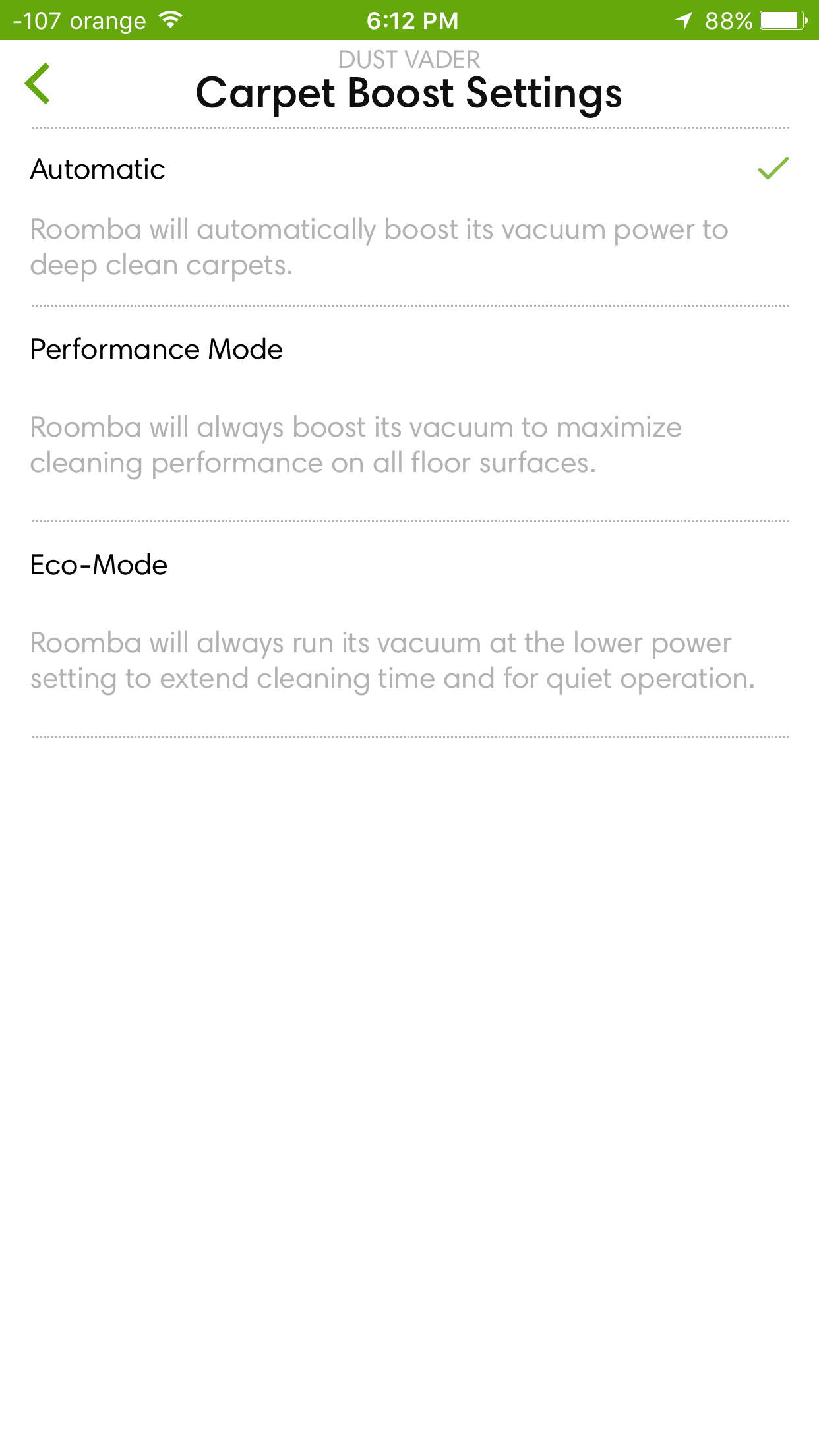The image size is (819, 1456).
Task: Select the Automatic carpet boost option
Action: pos(409,217)
